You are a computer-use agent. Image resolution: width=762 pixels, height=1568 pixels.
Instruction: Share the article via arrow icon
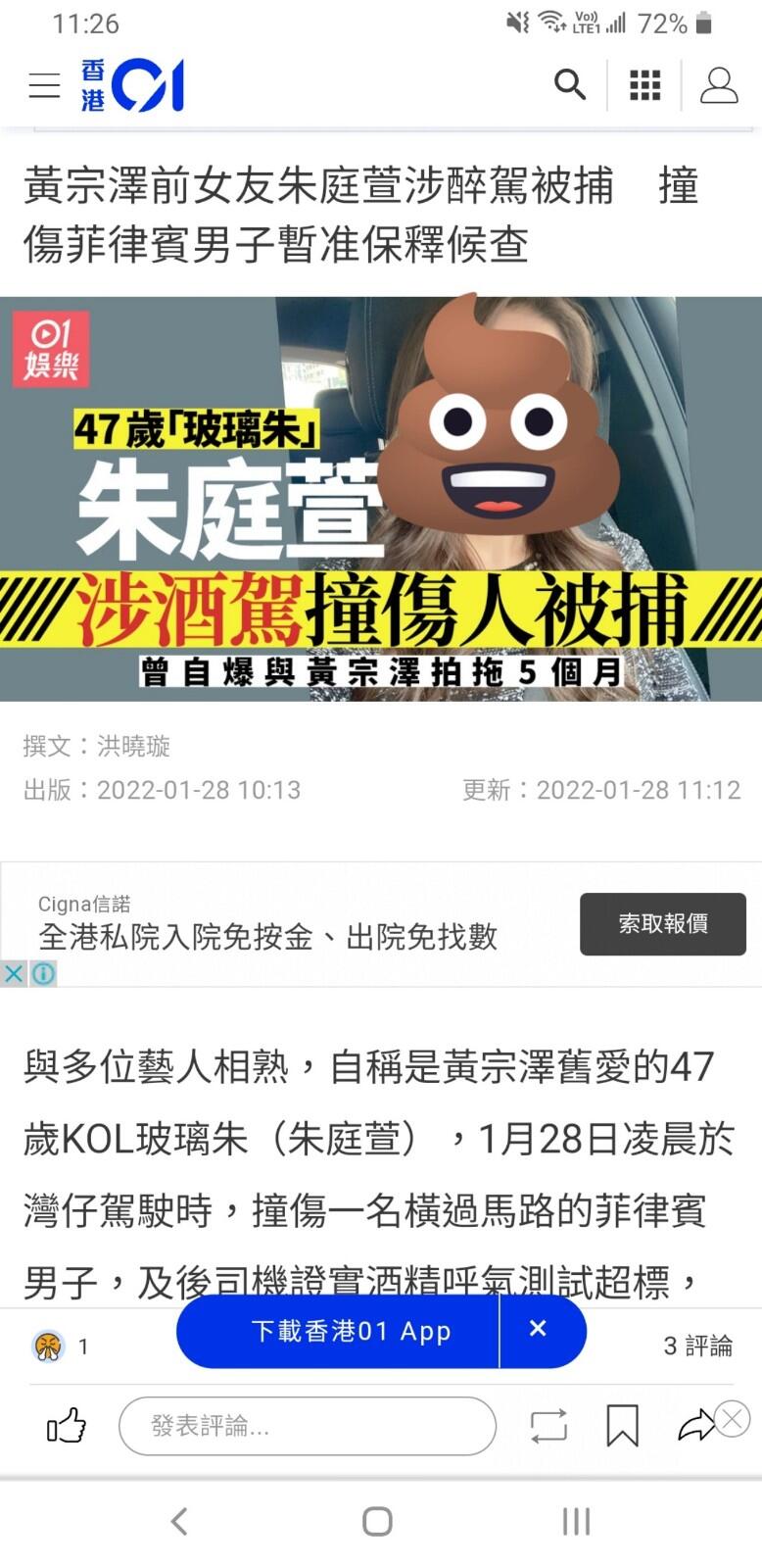coord(696,1426)
